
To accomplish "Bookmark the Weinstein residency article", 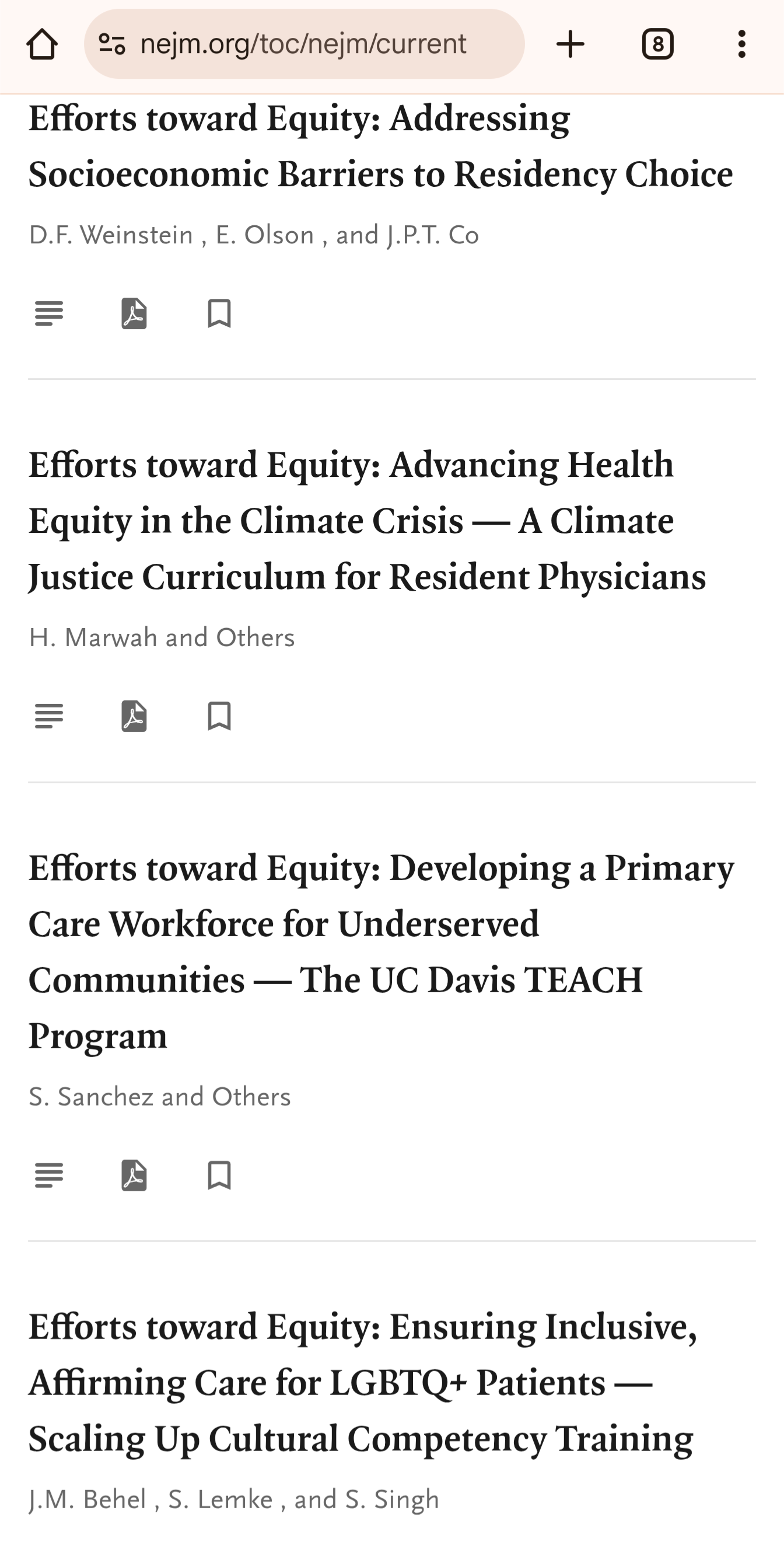I will tap(219, 313).
